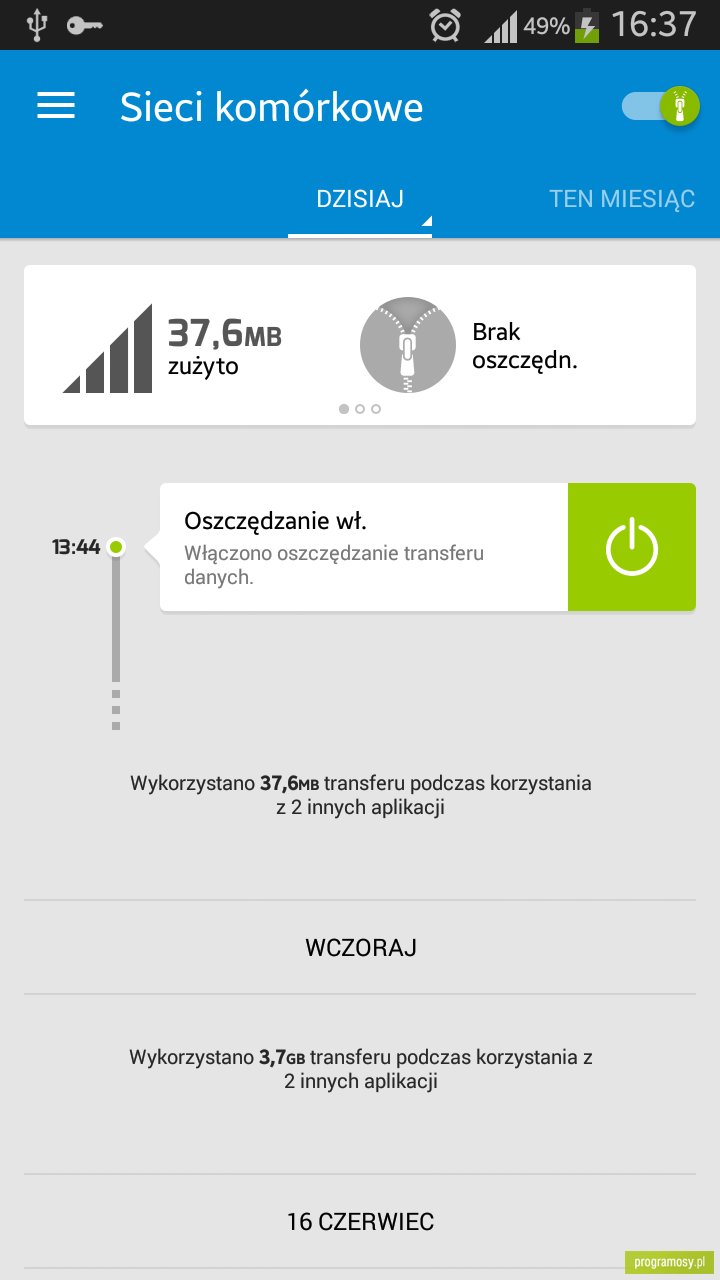This screenshot has height=1280, width=720.
Task: Tap the 13:44 timeline marker
Action: [x=116, y=547]
